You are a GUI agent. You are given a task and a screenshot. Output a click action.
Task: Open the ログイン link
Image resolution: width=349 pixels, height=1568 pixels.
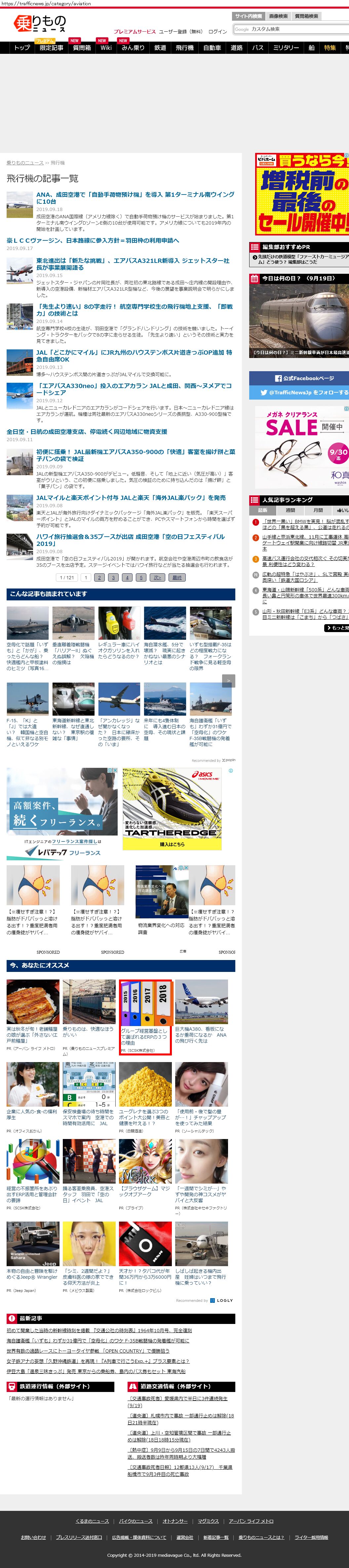click(x=217, y=32)
